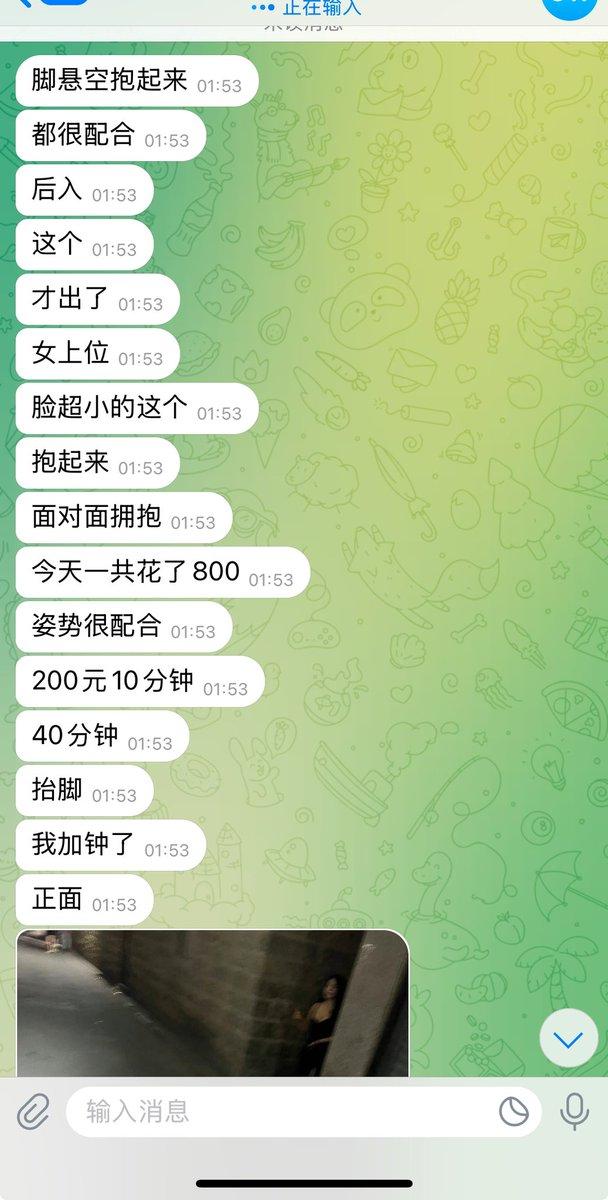Go back to the chat list

[40, 4]
